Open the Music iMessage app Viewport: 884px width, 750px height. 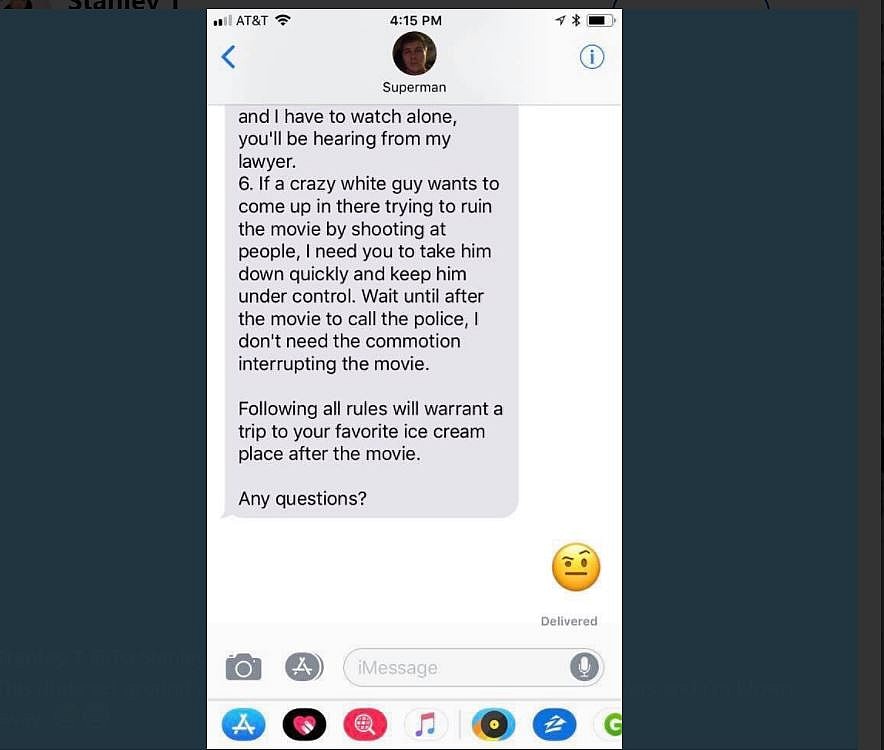click(426, 724)
